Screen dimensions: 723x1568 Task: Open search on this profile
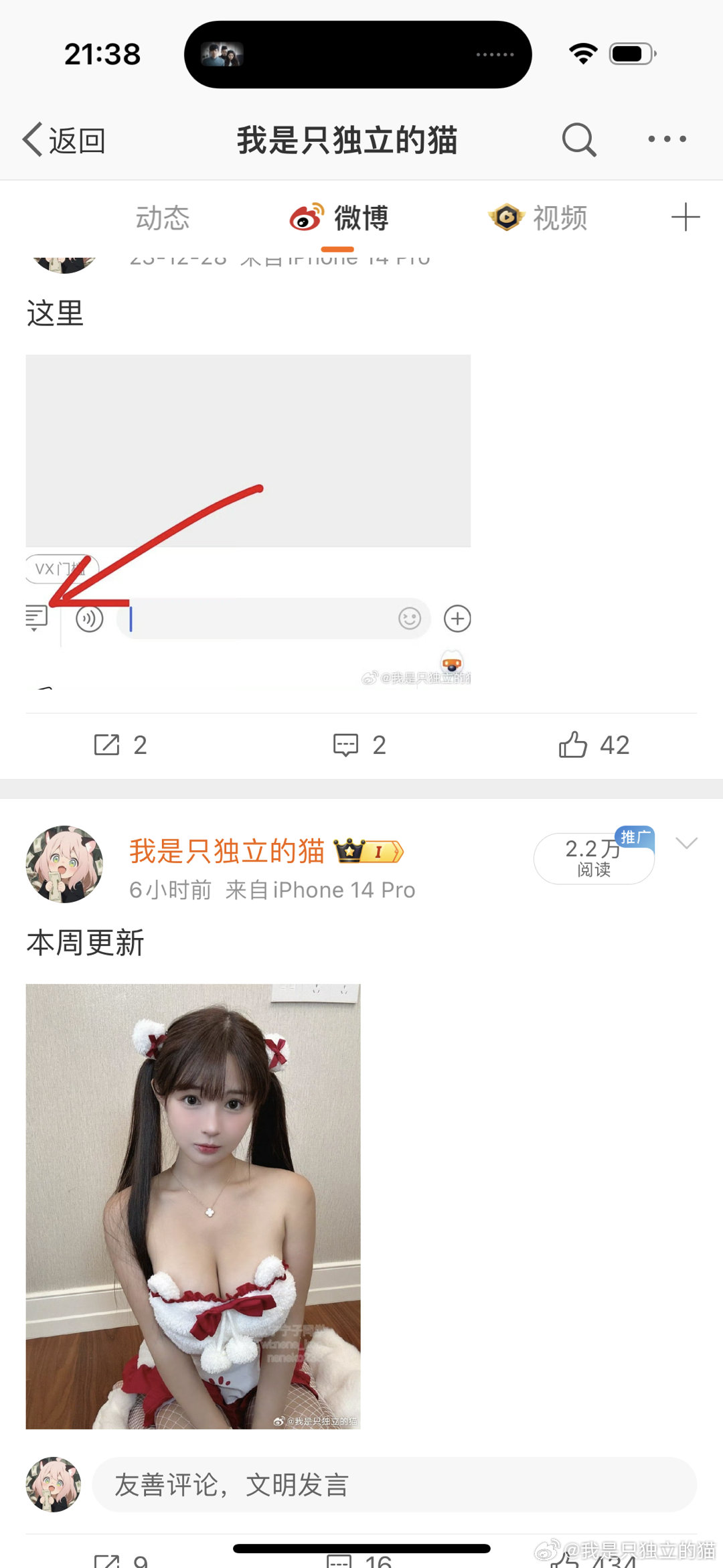(x=578, y=140)
